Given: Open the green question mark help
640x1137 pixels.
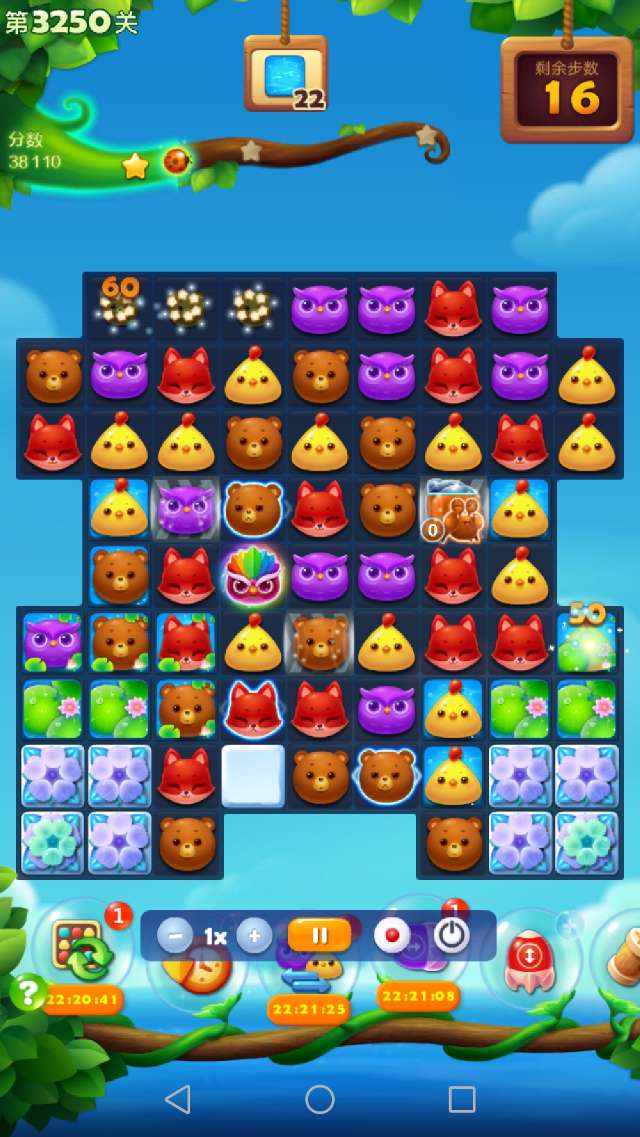Looking at the screenshot, I should pos(28,992).
